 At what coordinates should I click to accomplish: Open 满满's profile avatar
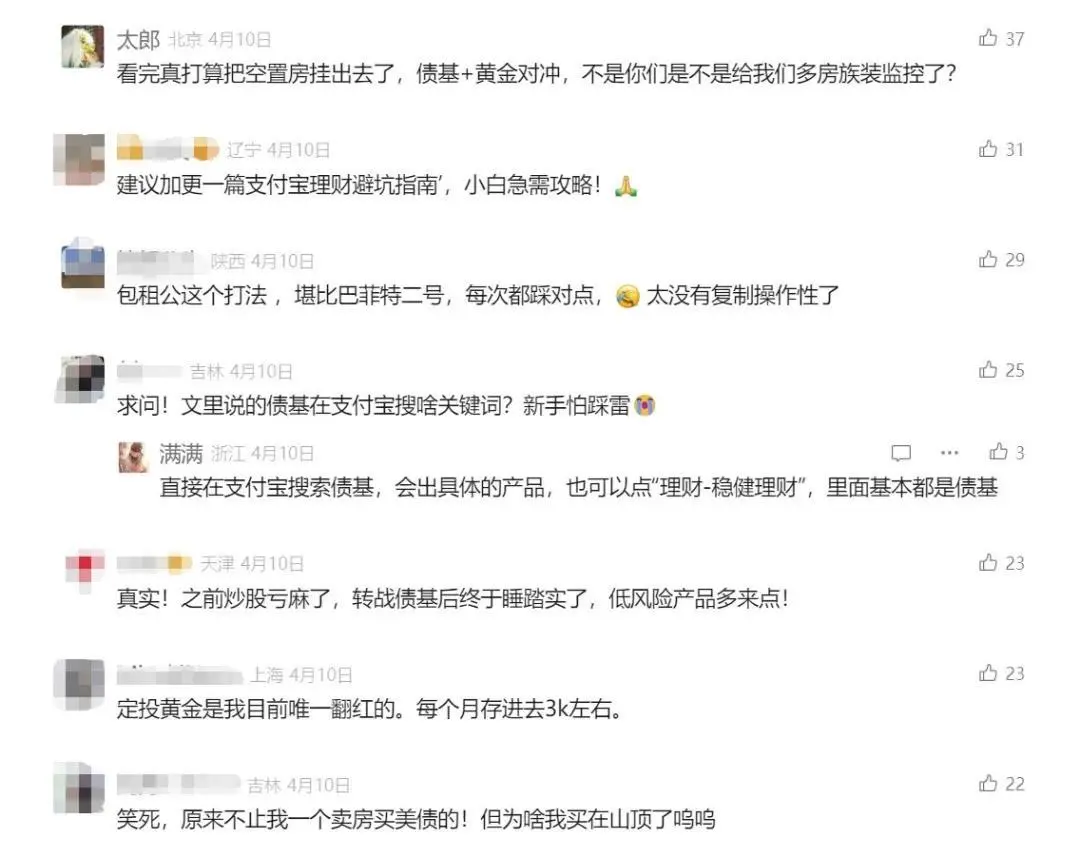(x=134, y=457)
